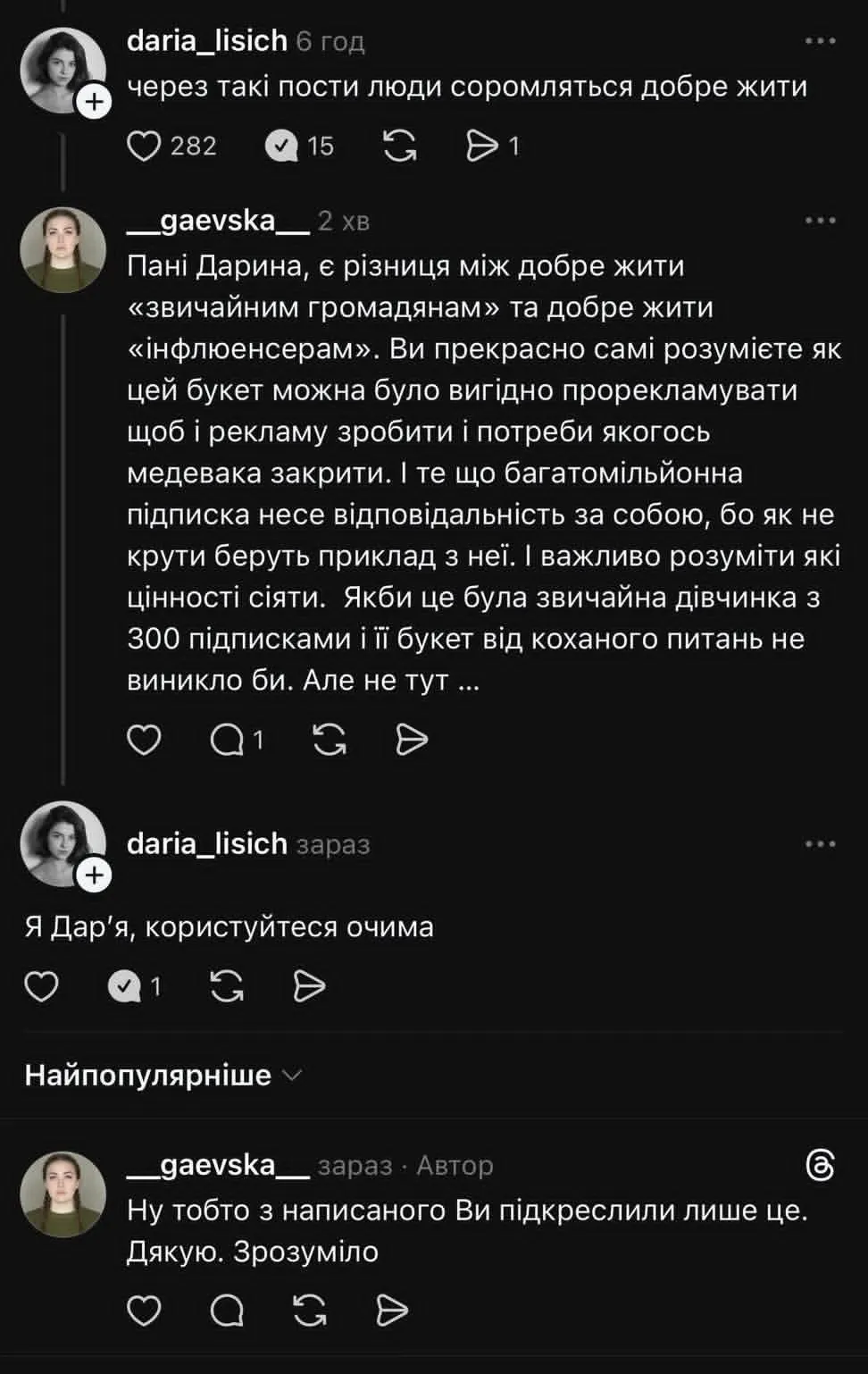The image size is (868, 1374).
Task: Like __gaevska__'s "Дякую. Зрозуміло" reply
Action: tap(144, 1311)
